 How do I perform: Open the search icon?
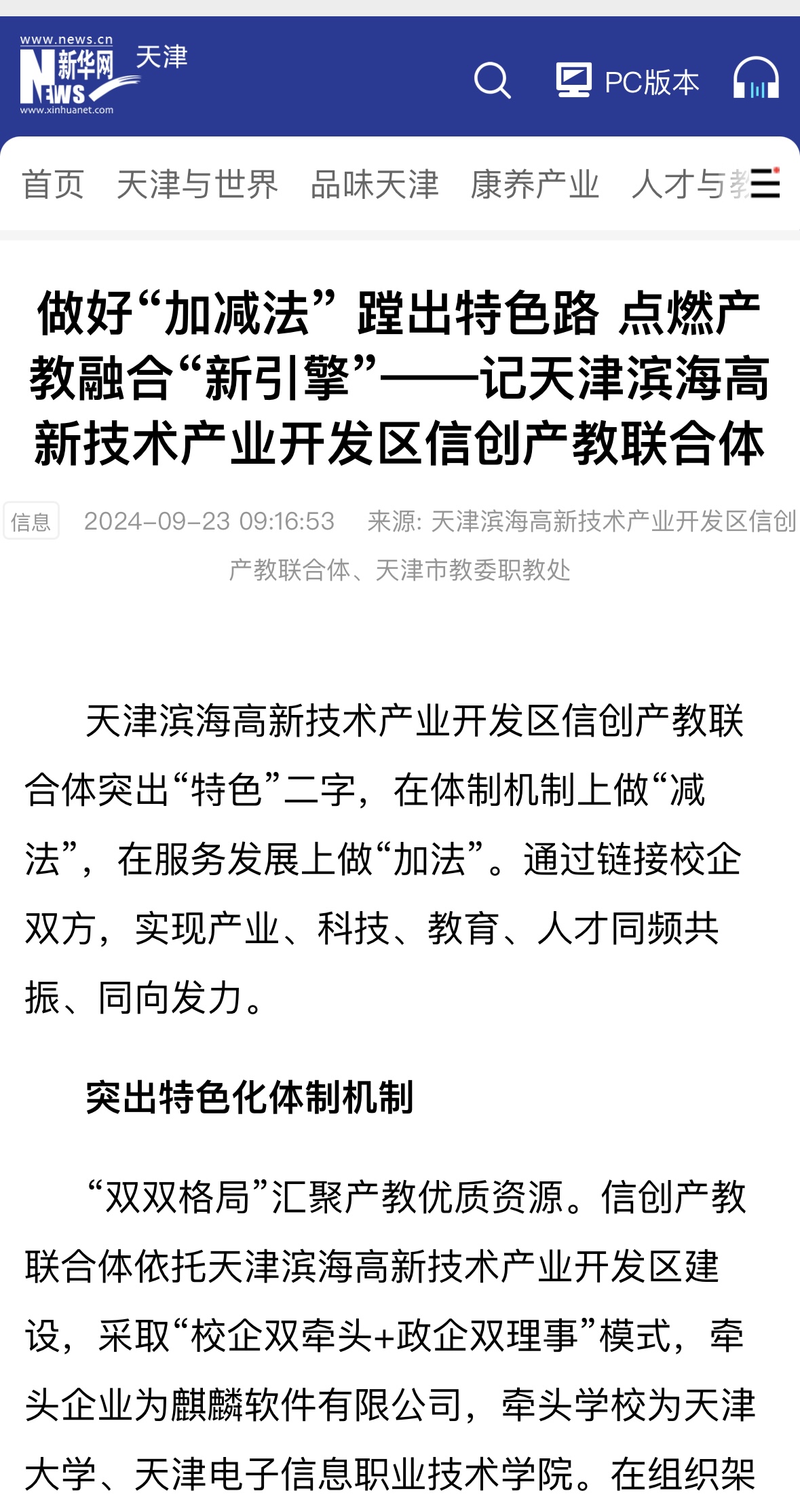(x=491, y=81)
